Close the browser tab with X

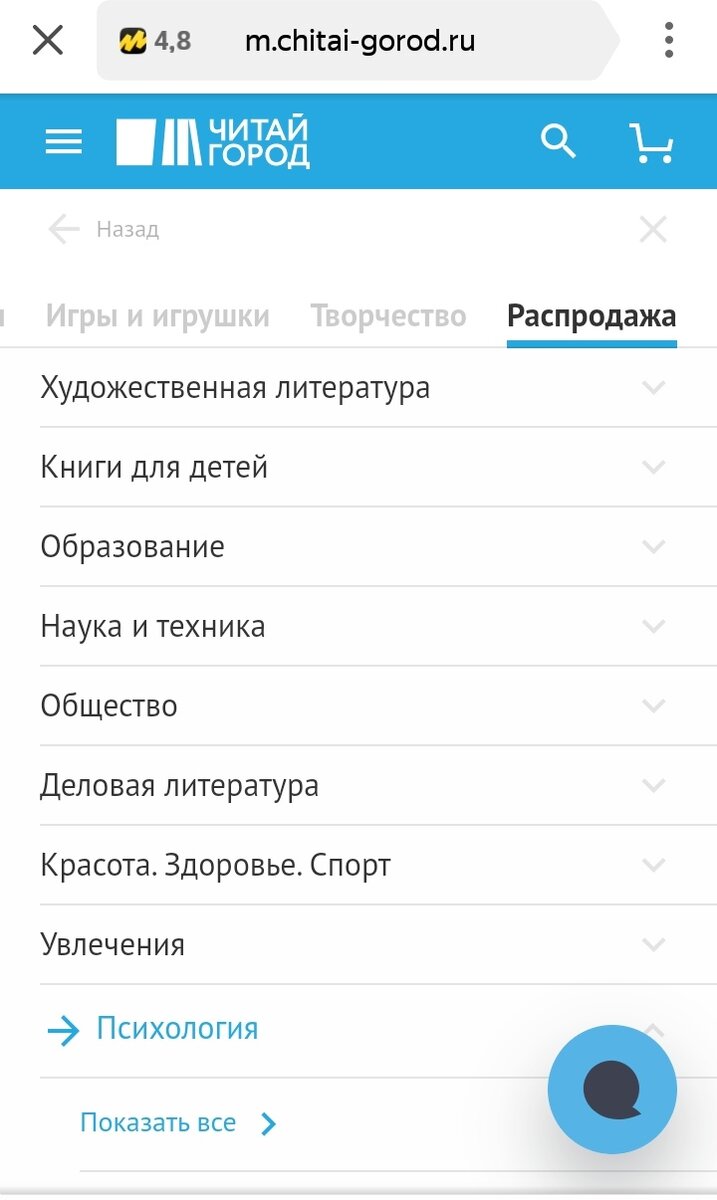[x=48, y=41]
